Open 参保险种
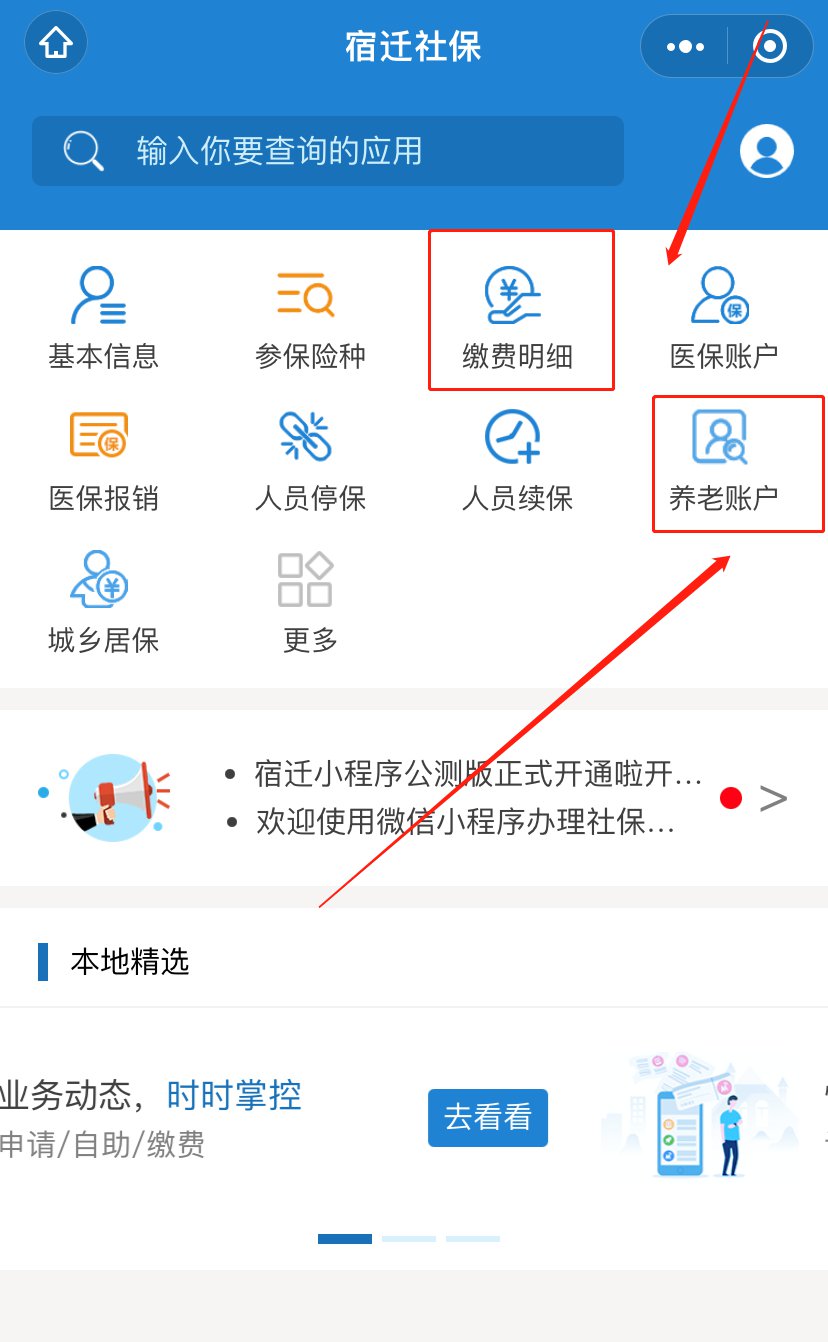Screen dimensions: 828x1342 tap(310, 317)
